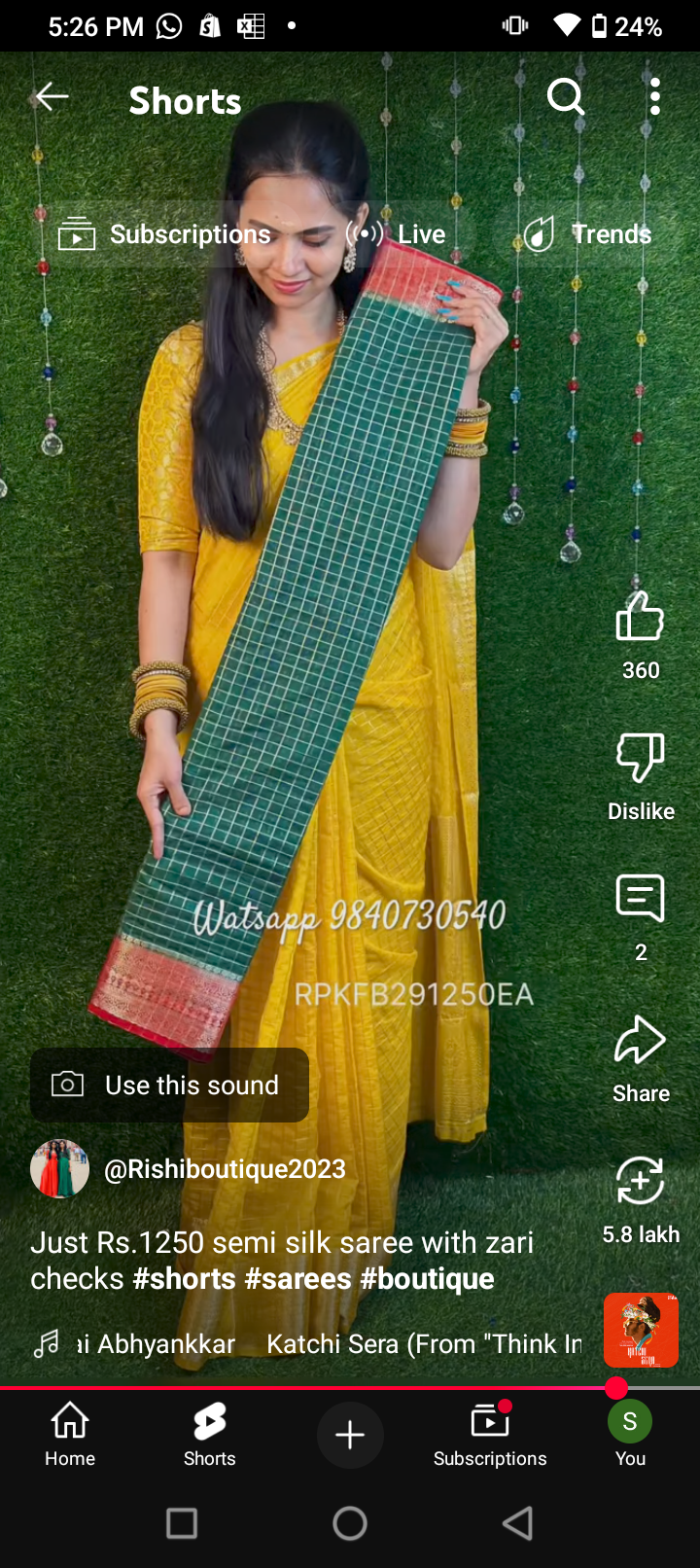The width and height of the screenshot is (700, 1568).
Task: Create a new video with plus button
Action: point(350,1435)
